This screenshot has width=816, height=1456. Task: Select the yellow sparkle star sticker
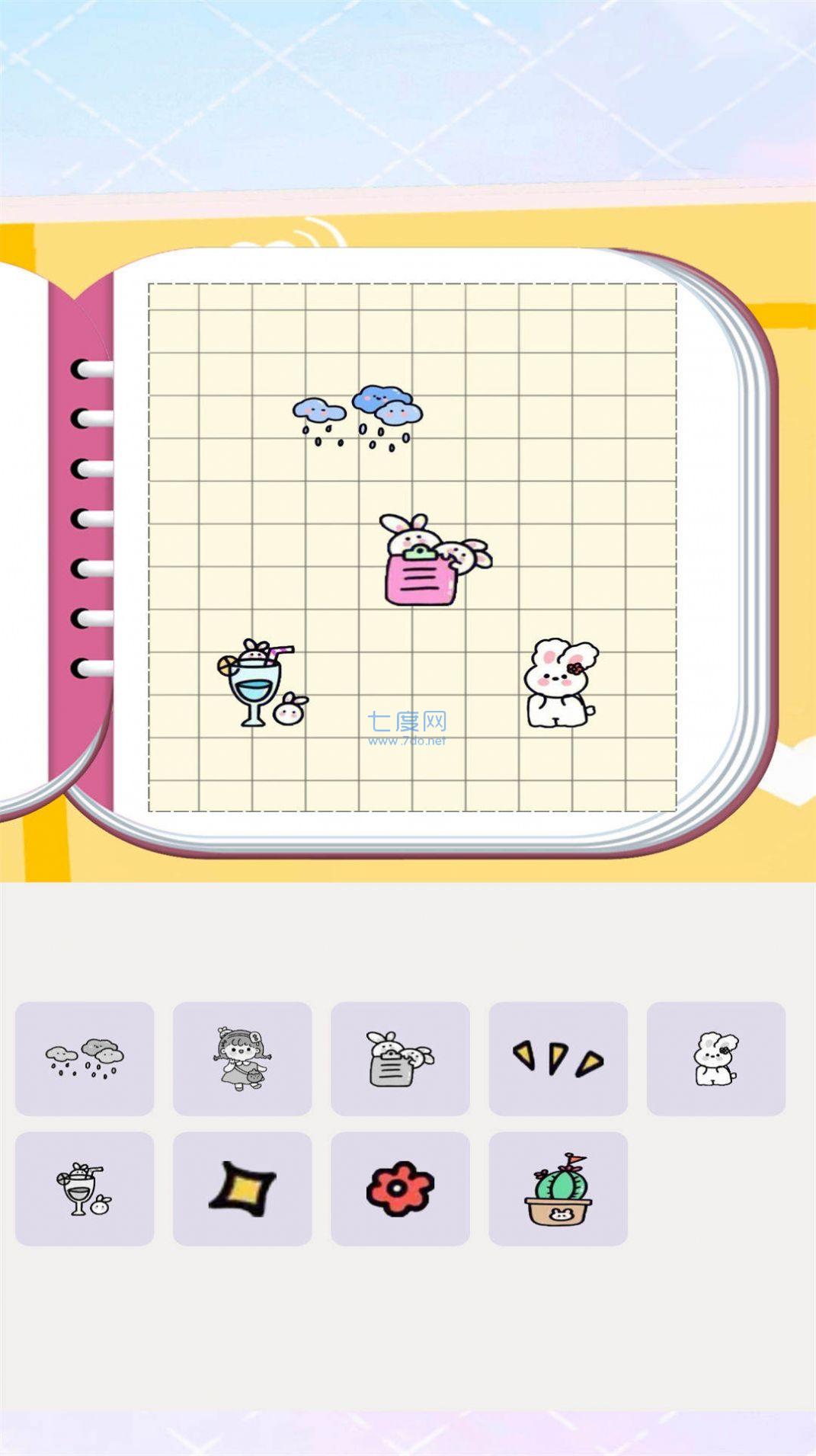pos(242,1188)
